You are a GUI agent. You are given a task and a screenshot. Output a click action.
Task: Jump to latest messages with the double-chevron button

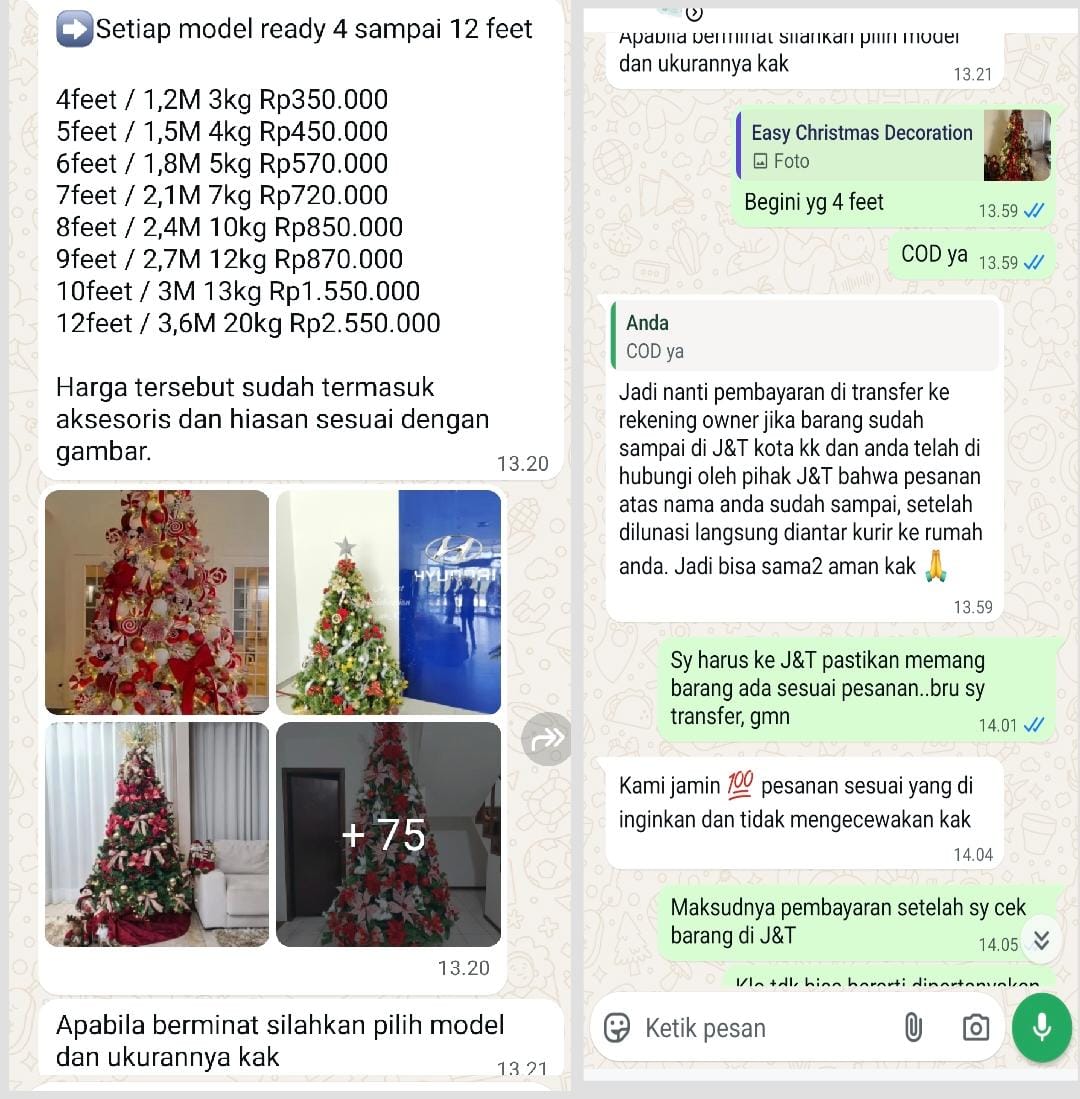pyautogui.click(x=1041, y=940)
